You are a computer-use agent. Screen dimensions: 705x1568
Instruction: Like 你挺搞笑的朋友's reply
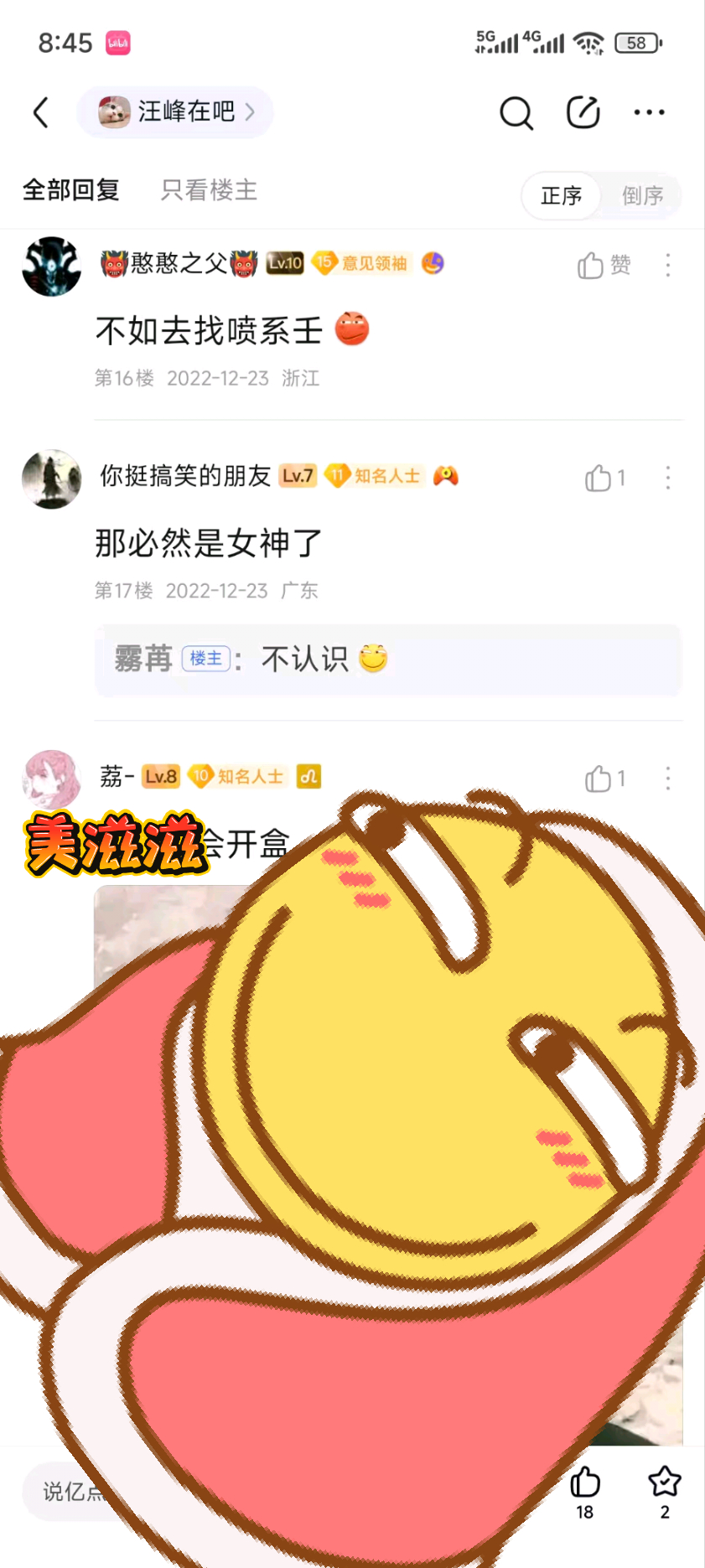(604, 479)
